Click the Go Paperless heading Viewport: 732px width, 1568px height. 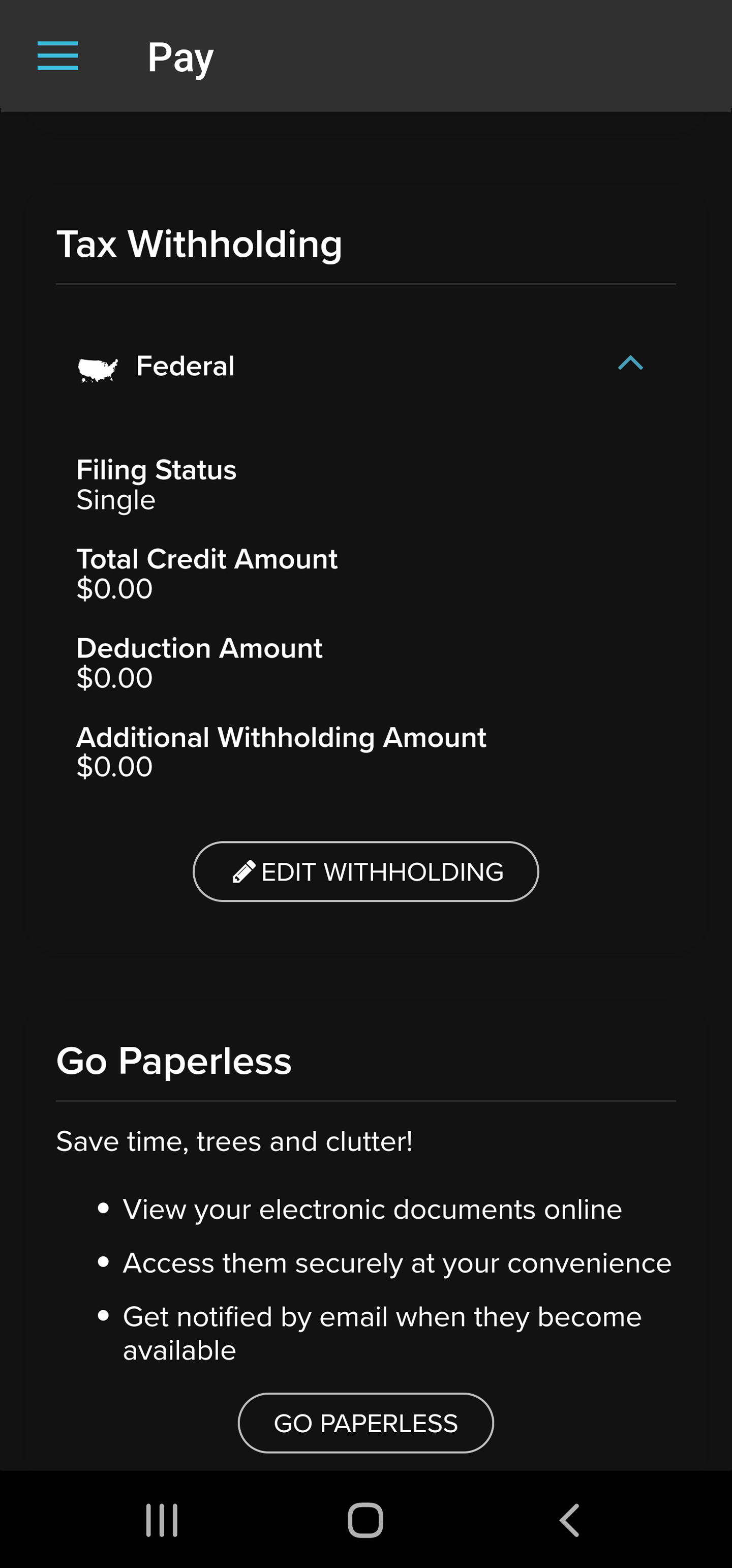[x=173, y=1061]
